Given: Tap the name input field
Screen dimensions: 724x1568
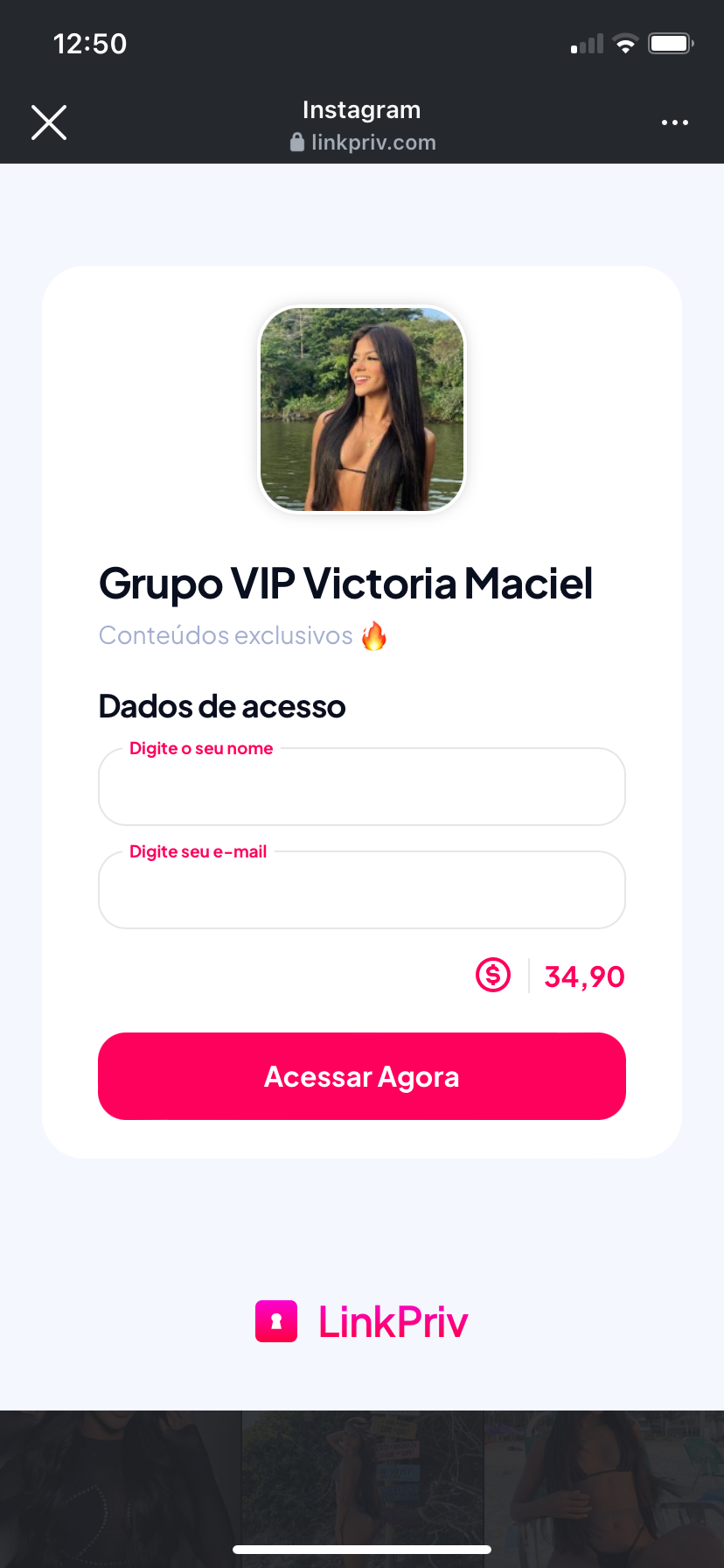Looking at the screenshot, I should (361, 787).
